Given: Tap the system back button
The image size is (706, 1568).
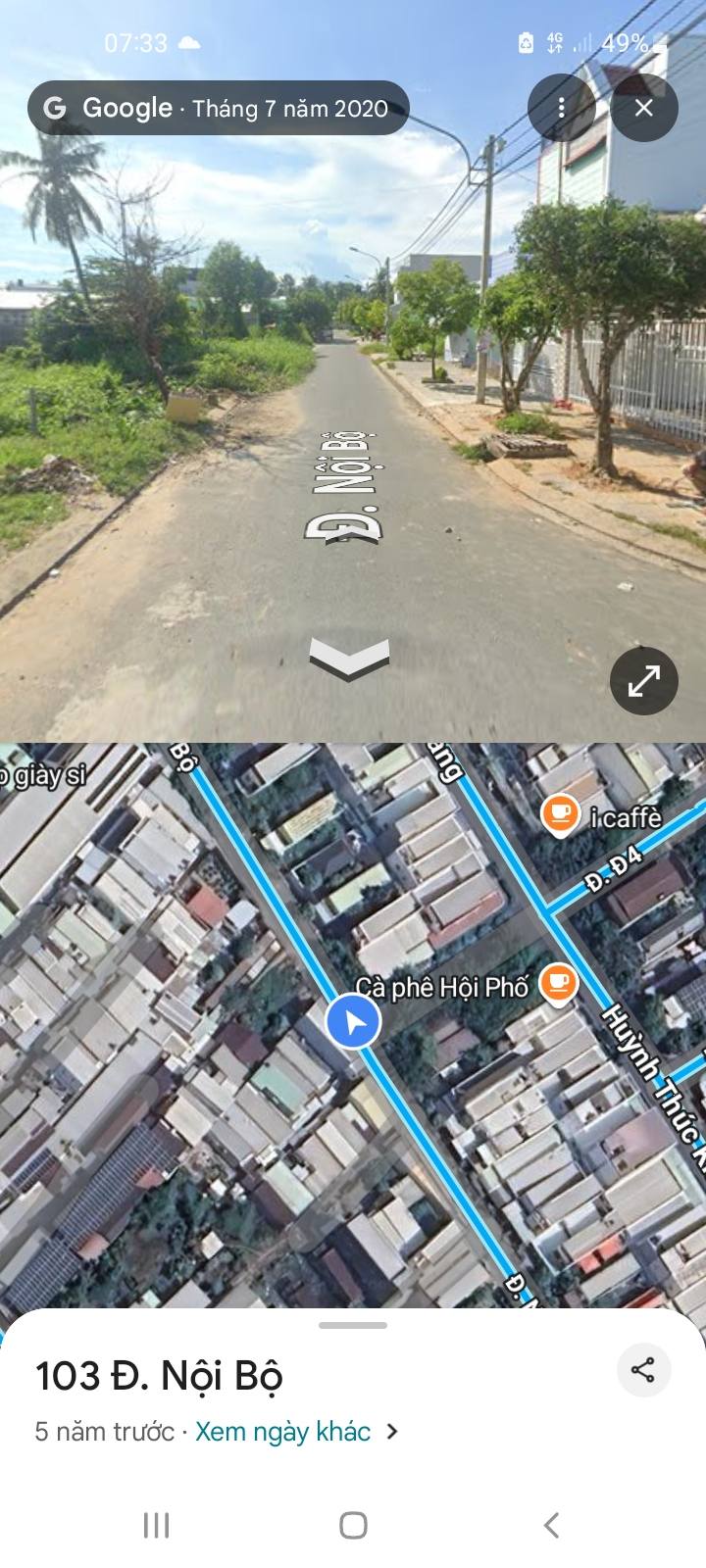Looking at the screenshot, I should 551,1525.
